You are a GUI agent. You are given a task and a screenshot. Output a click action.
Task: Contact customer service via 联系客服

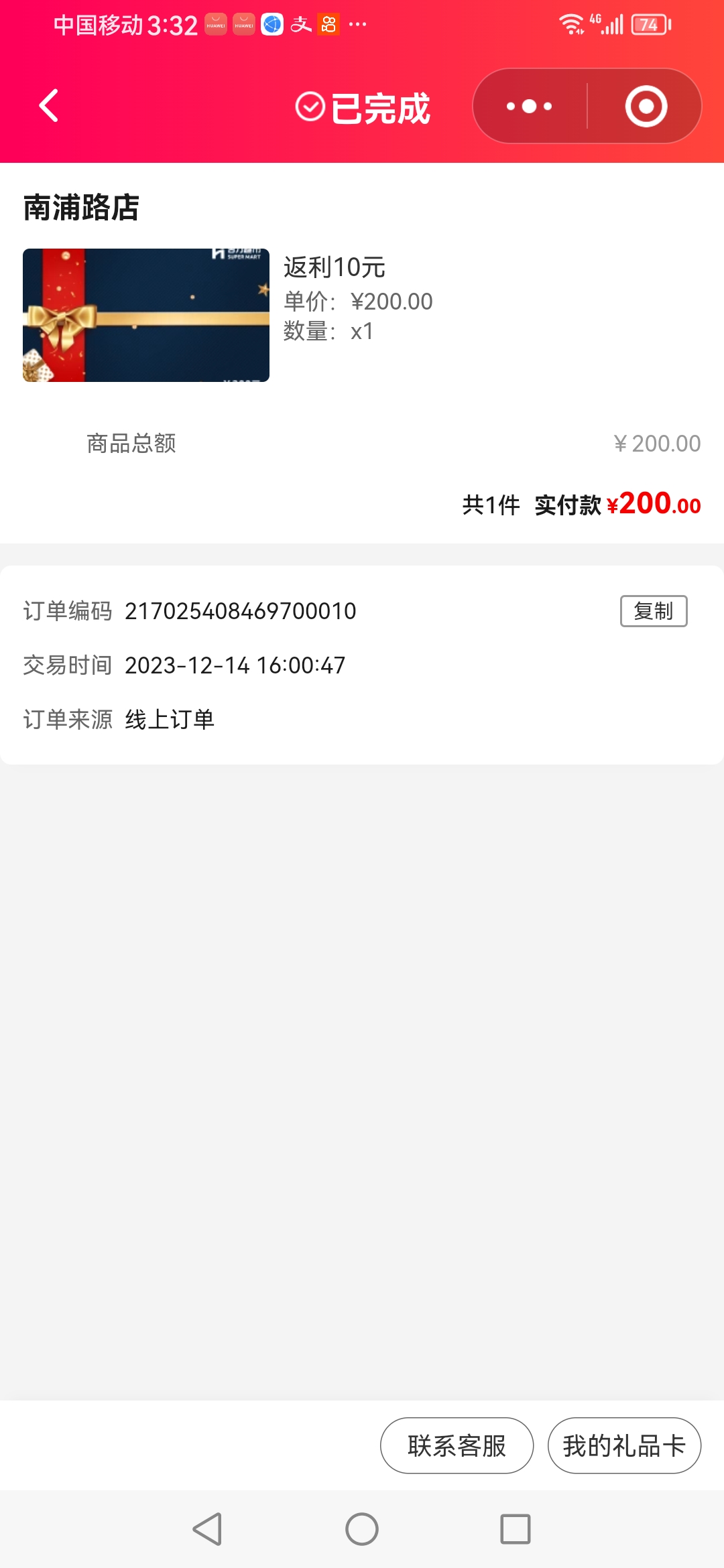click(x=457, y=1445)
